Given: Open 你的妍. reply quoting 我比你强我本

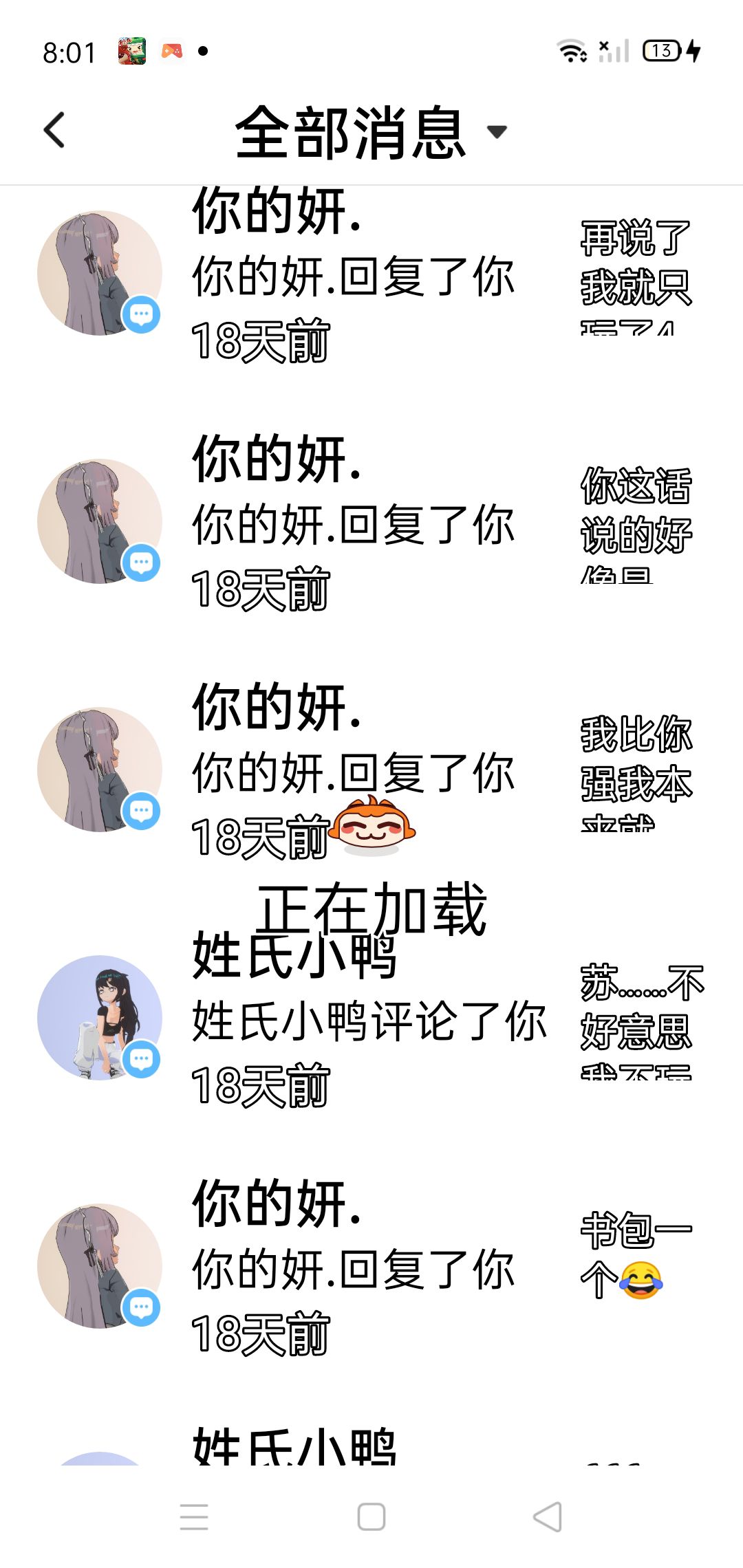Looking at the screenshot, I should (371, 770).
